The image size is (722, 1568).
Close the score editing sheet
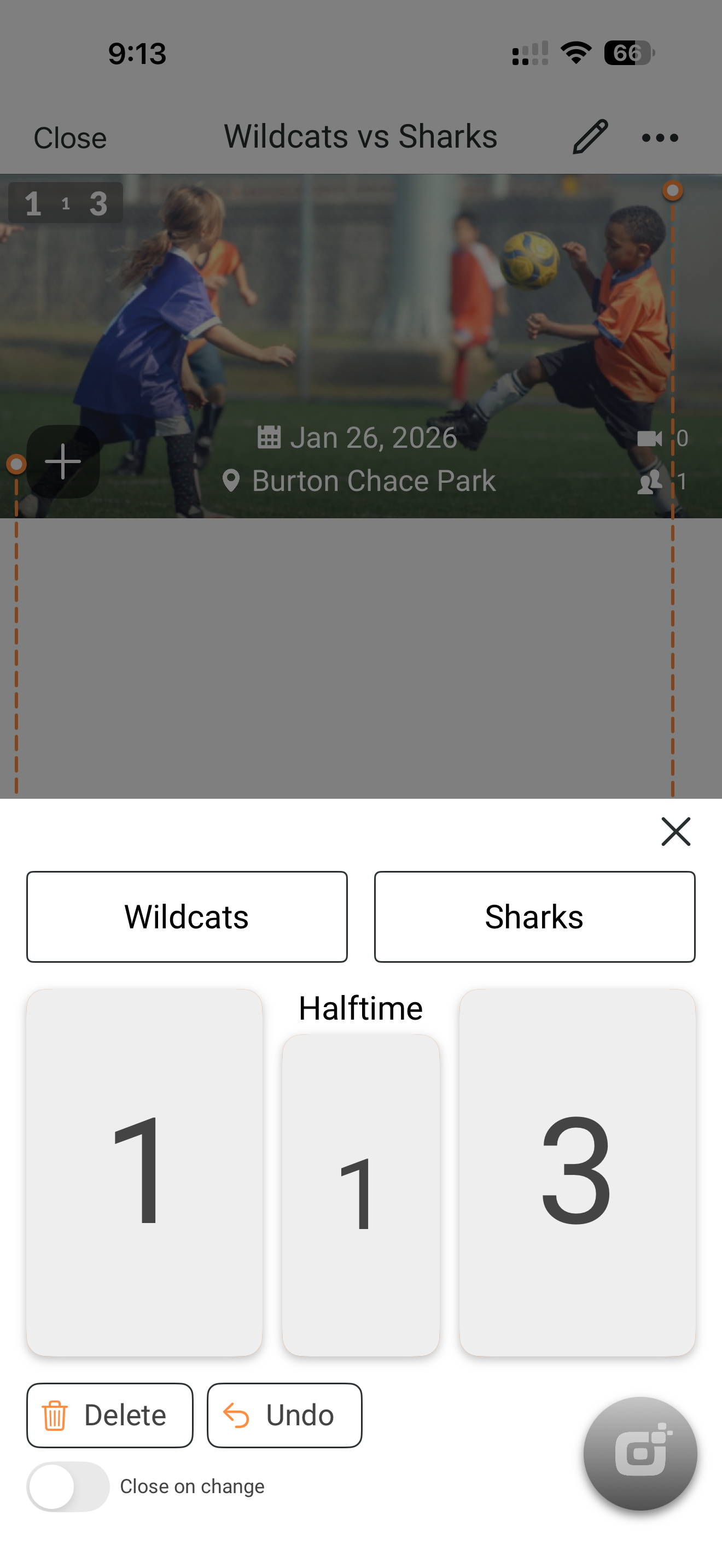coord(675,832)
